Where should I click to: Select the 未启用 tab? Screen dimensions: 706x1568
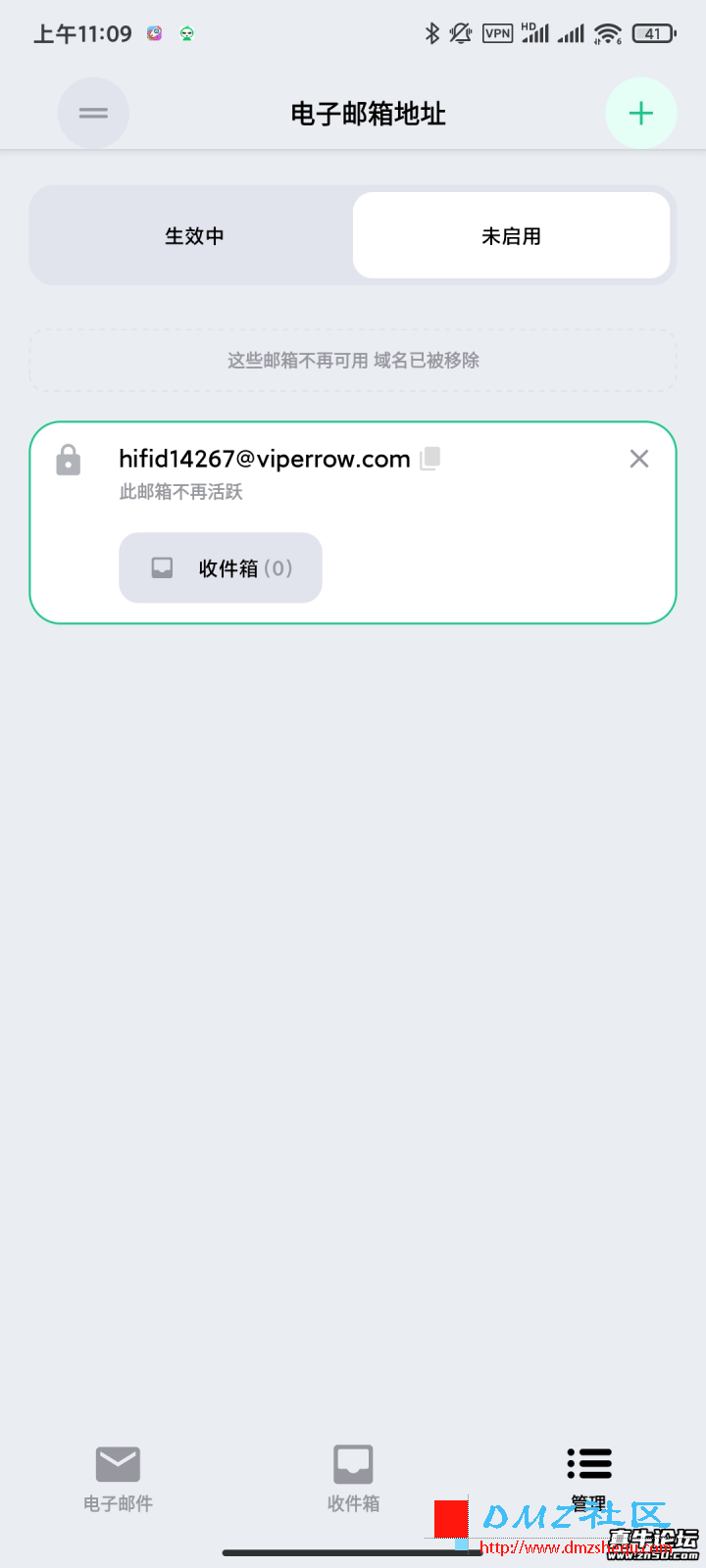point(511,236)
